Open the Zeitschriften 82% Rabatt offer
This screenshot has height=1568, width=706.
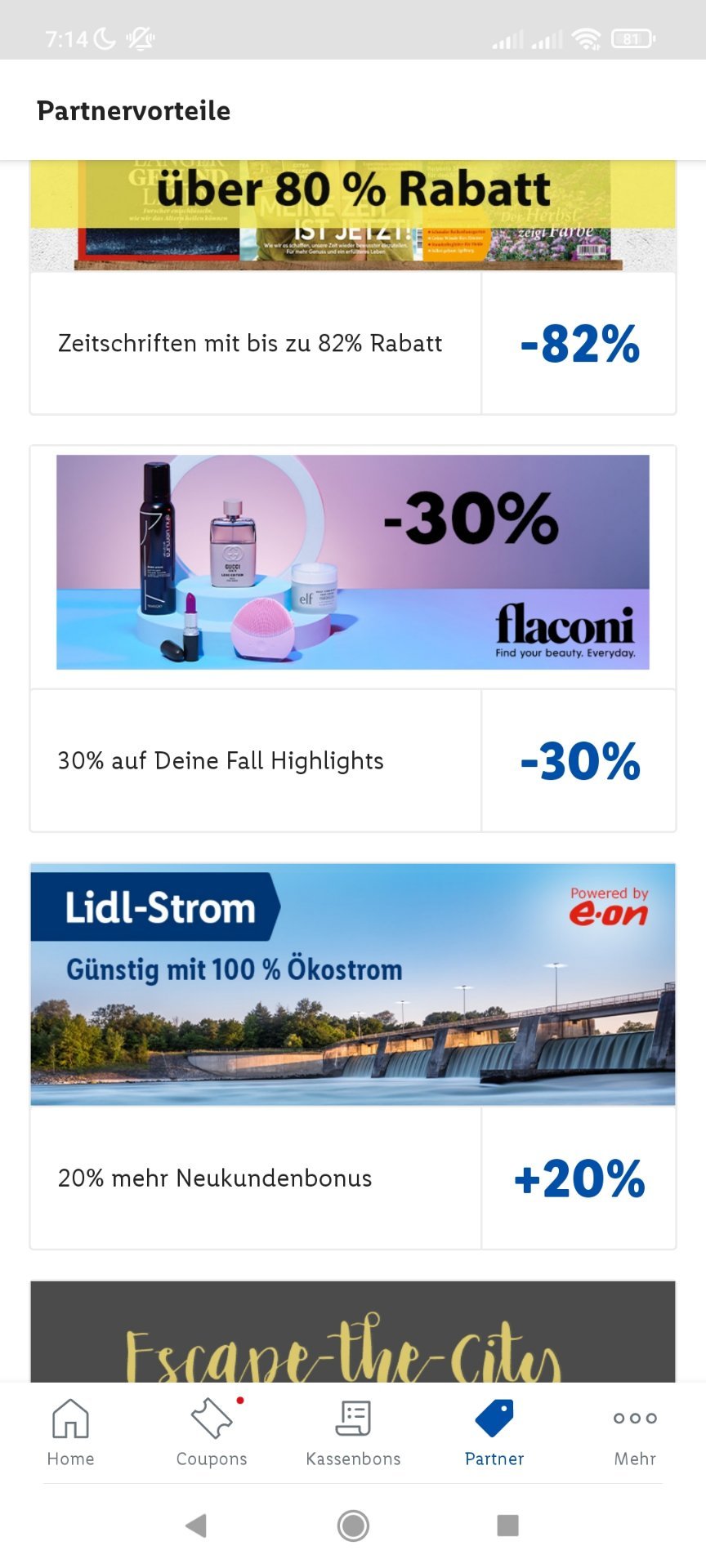(353, 287)
